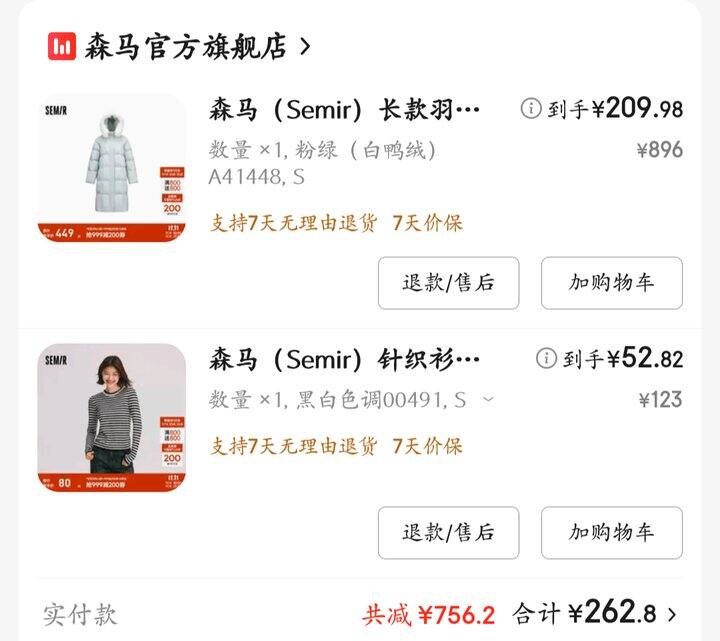Open the 森马 (Semir) 长款羽绒服 product title
720x641 pixels.
point(345,108)
